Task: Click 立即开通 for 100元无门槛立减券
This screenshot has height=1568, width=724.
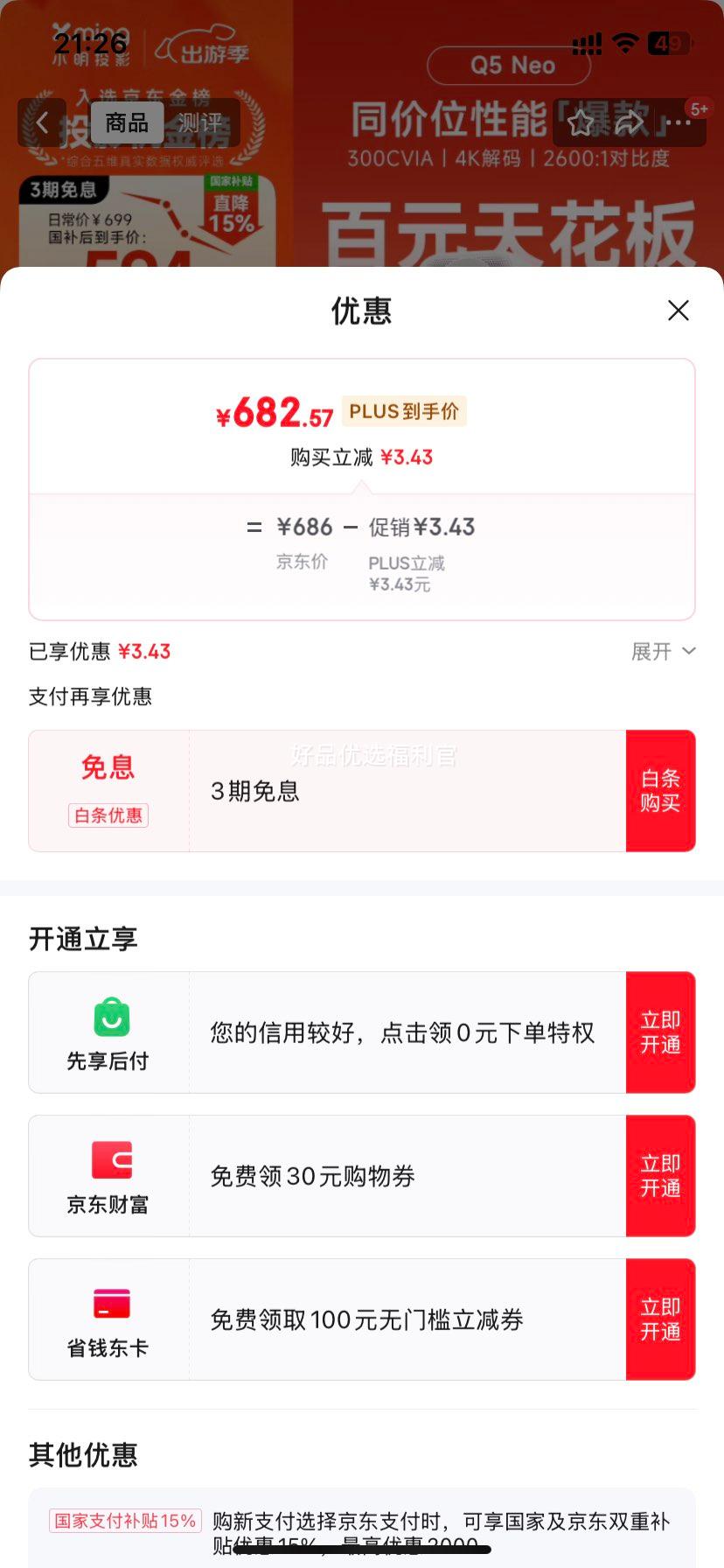Action: [661, 1319]
